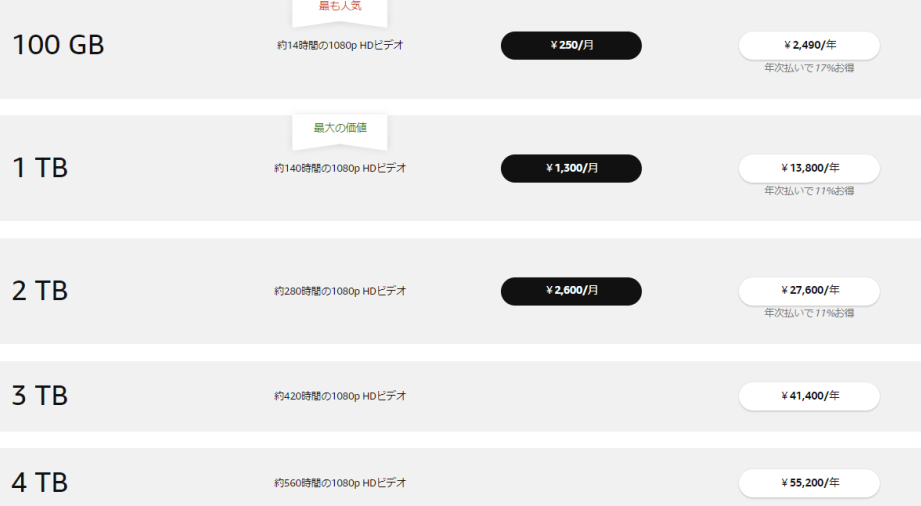921x506 pixels.
Task: Select the 3 TB plan ¥41,400/年
Action: pyautogui.click(x=809, y=396)
